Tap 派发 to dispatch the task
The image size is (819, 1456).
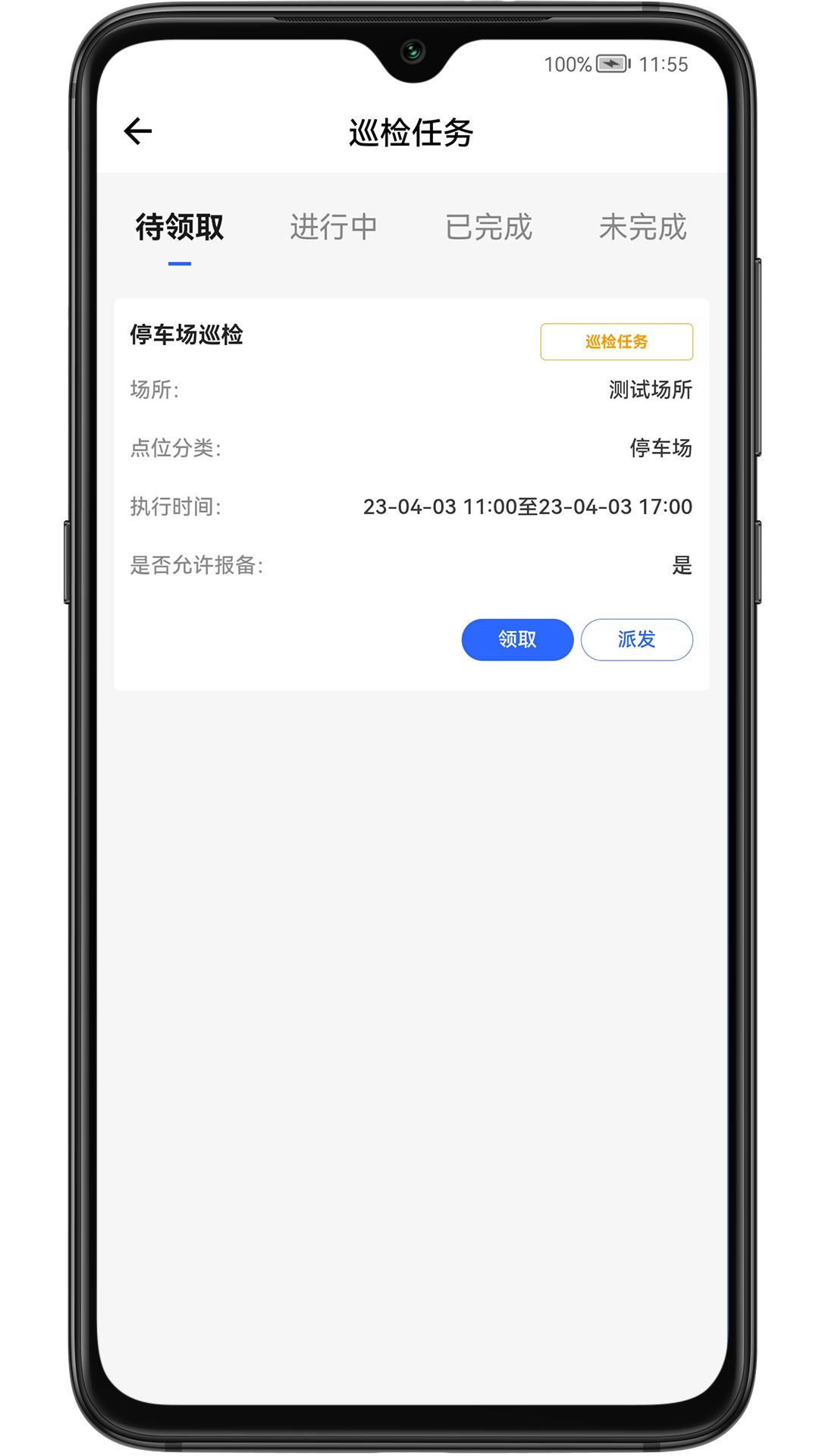pyautogui.click(x=636, y=639)
